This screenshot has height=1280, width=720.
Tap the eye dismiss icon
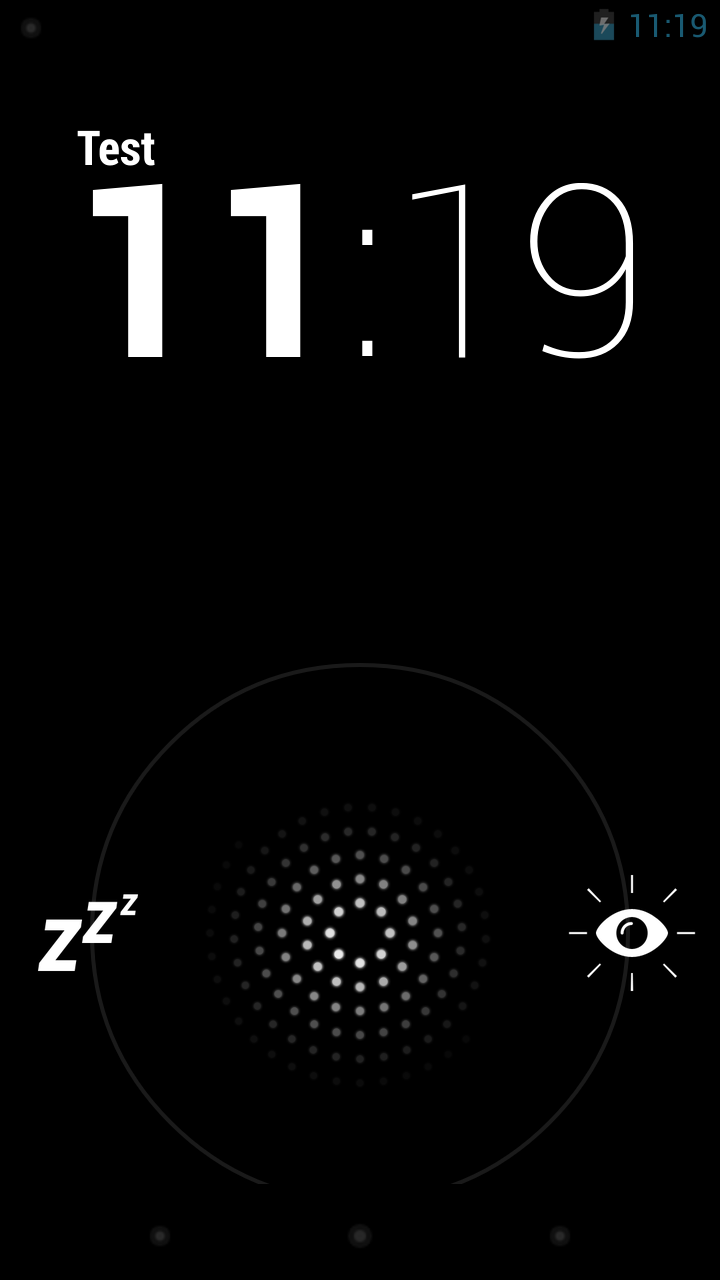[x=632, y=933]
